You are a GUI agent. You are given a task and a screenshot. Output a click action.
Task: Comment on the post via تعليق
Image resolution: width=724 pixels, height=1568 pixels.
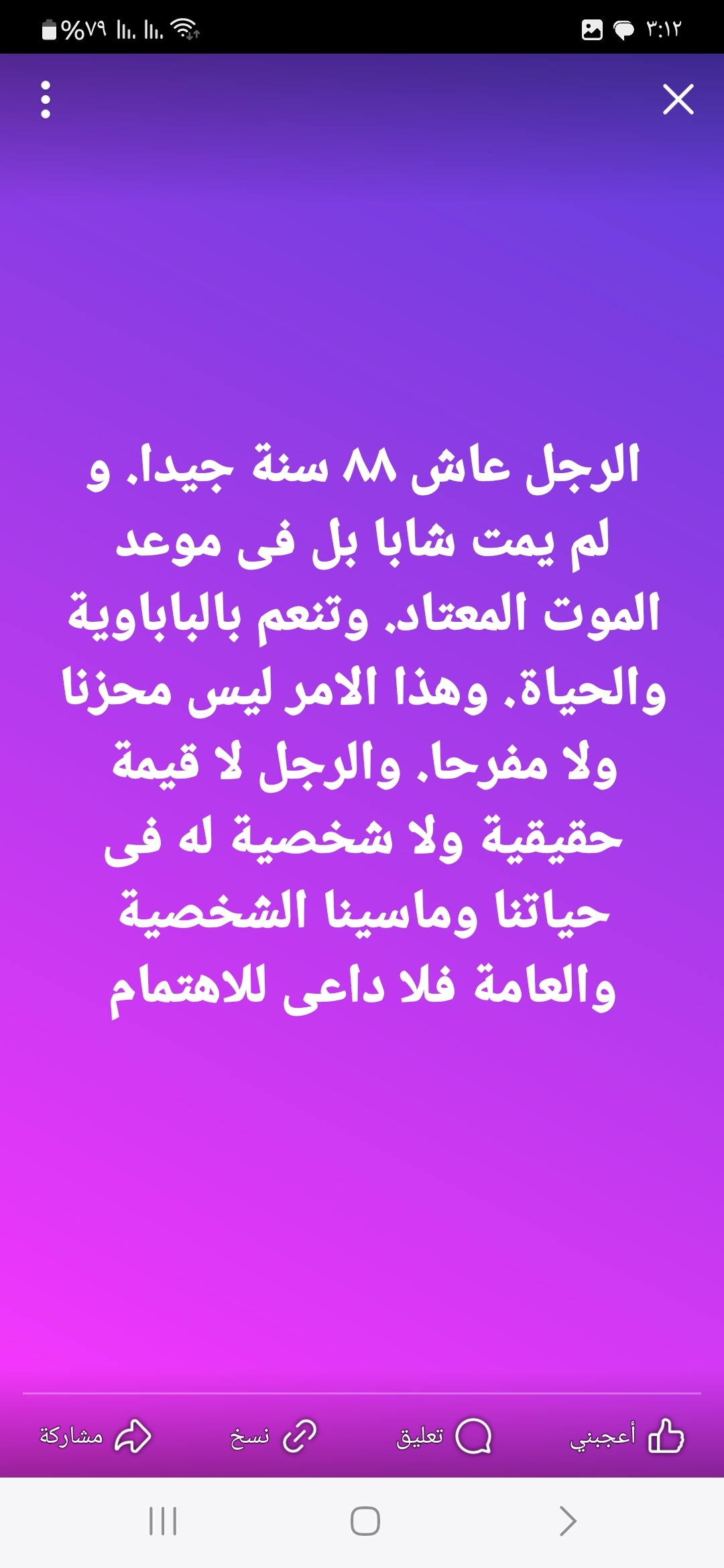[444, 1436]
